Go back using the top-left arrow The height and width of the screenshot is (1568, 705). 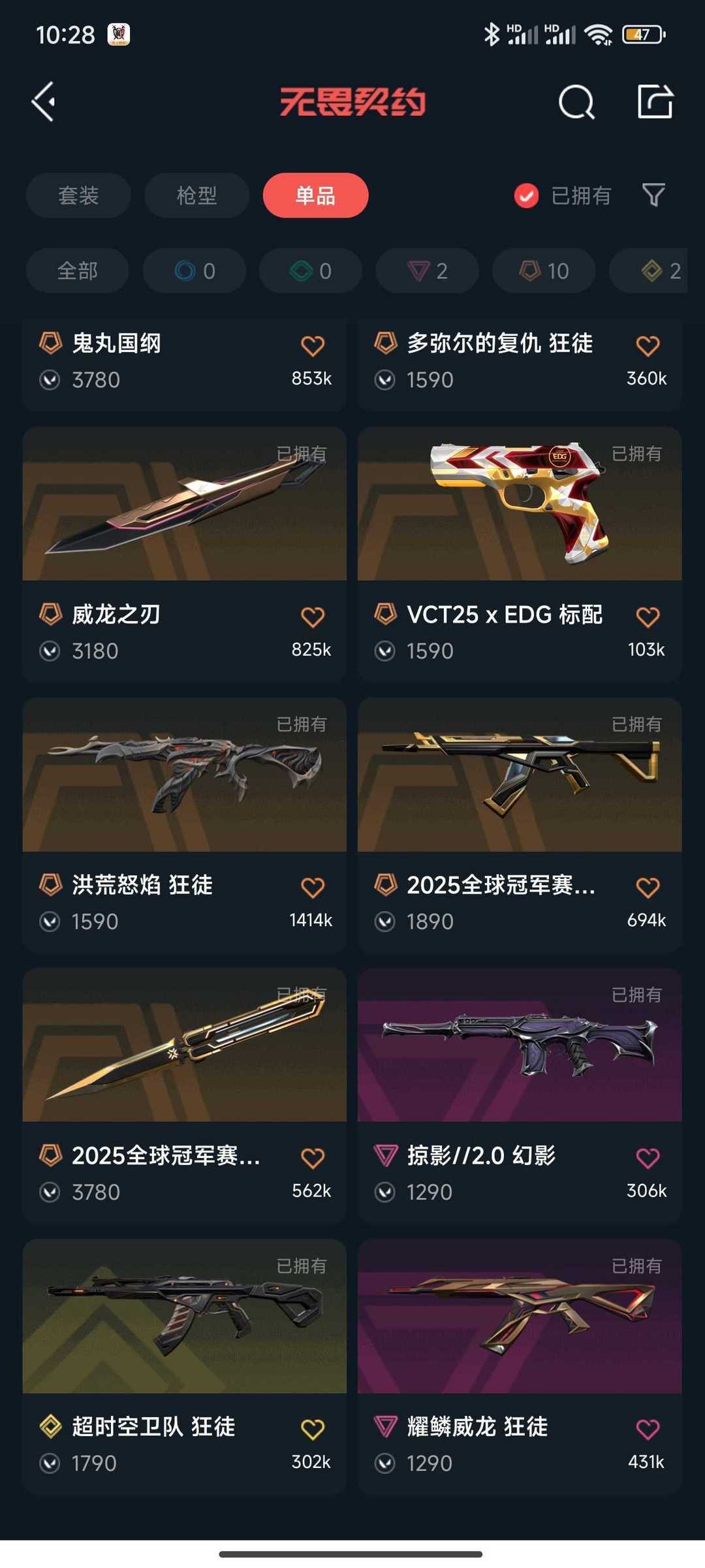43,102
